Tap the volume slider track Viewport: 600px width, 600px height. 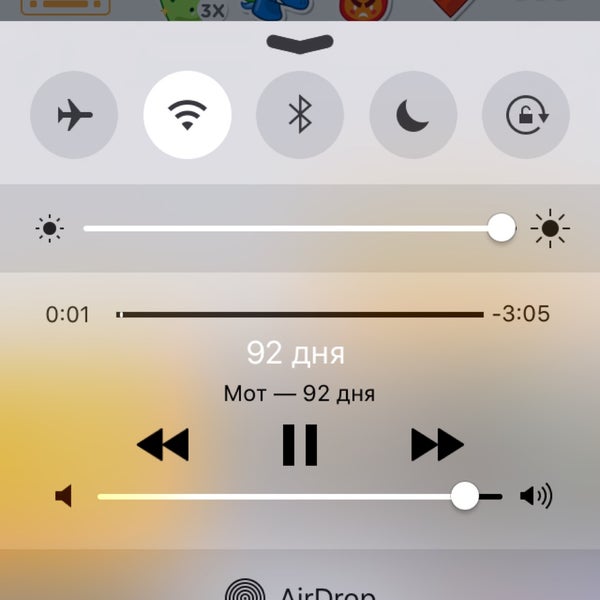pyautogui.click(x=280, y=496)
